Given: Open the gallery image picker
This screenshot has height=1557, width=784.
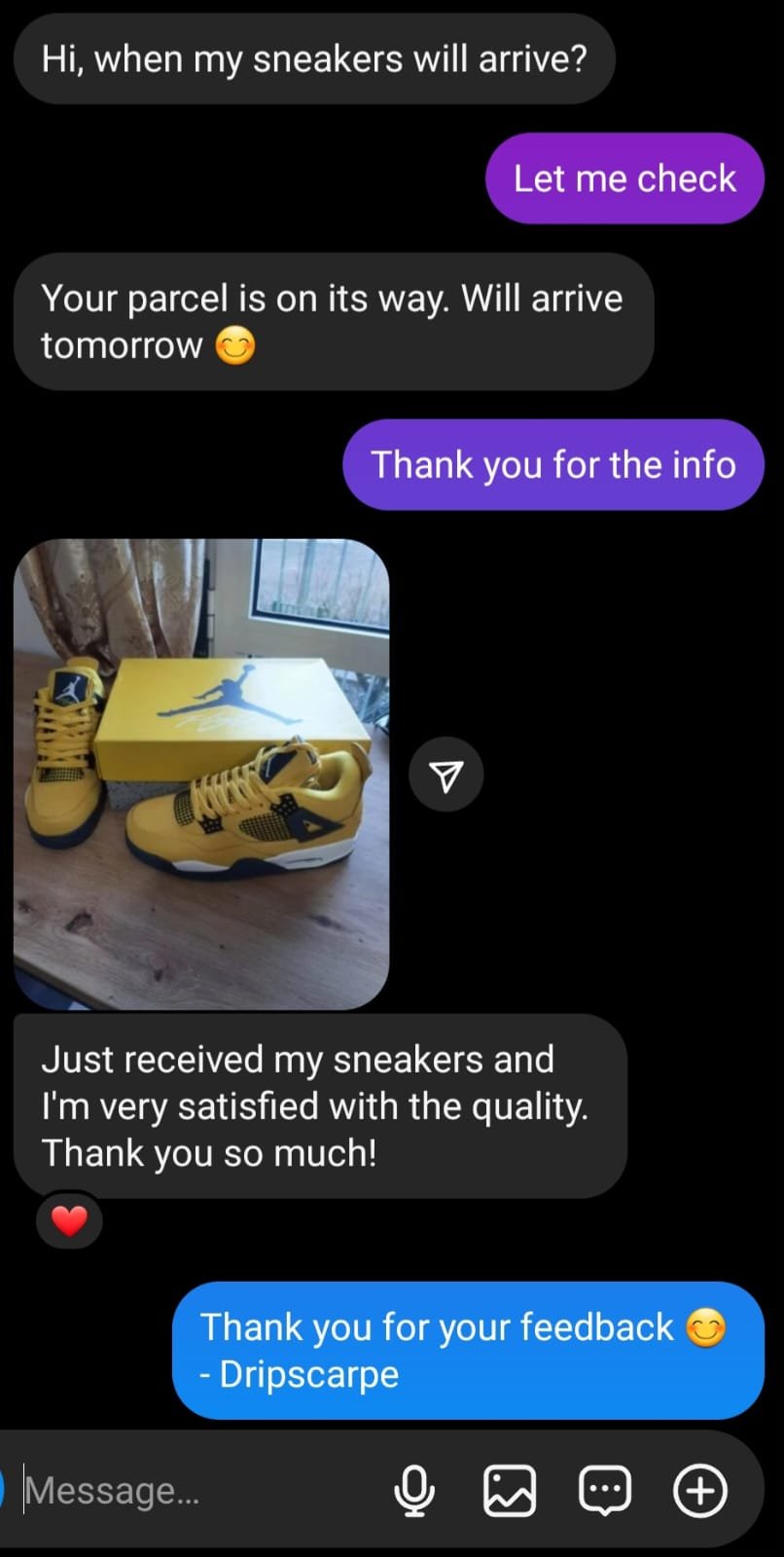Looking at the screenshot, I should tap(510, 1490).
